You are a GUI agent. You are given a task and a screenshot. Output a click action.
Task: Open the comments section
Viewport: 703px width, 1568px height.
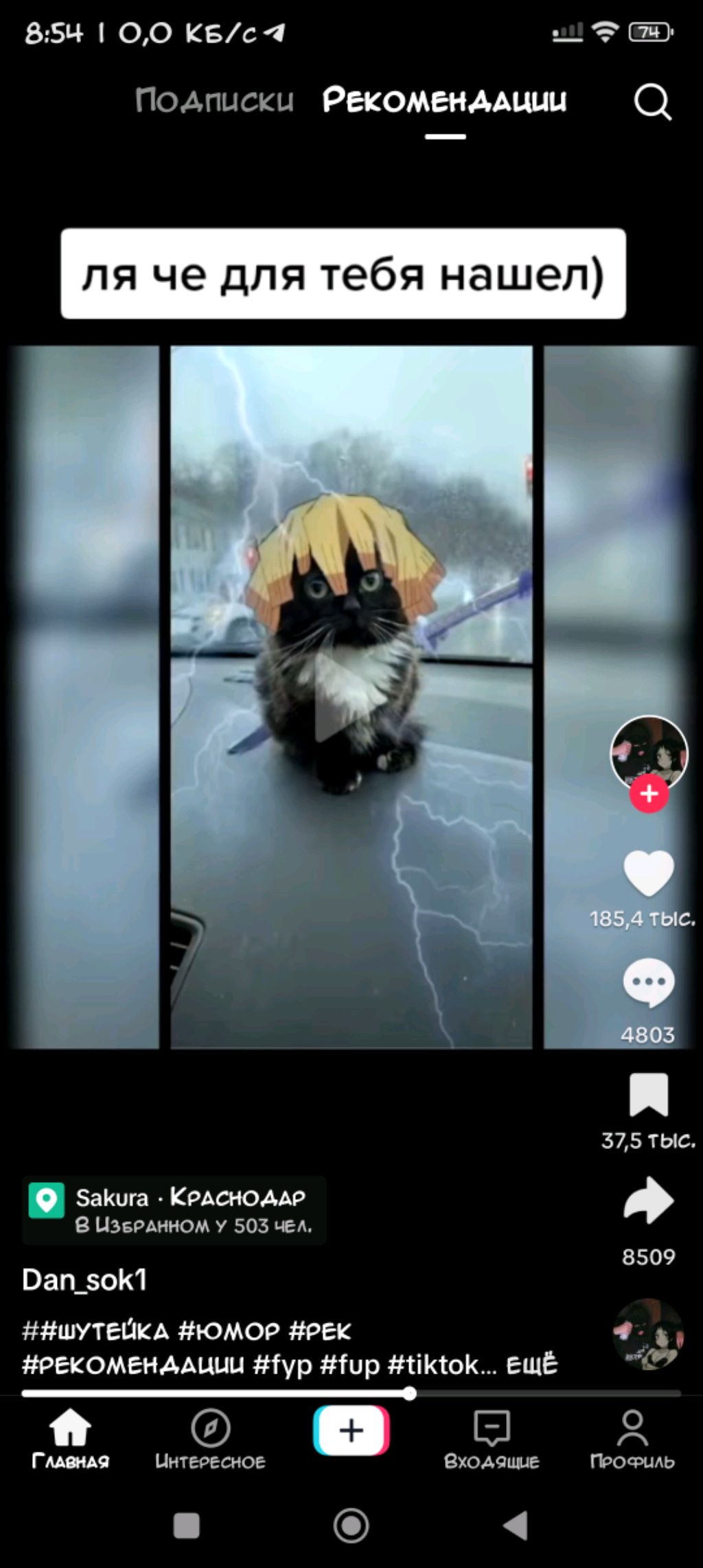click(x=648, y=983)
